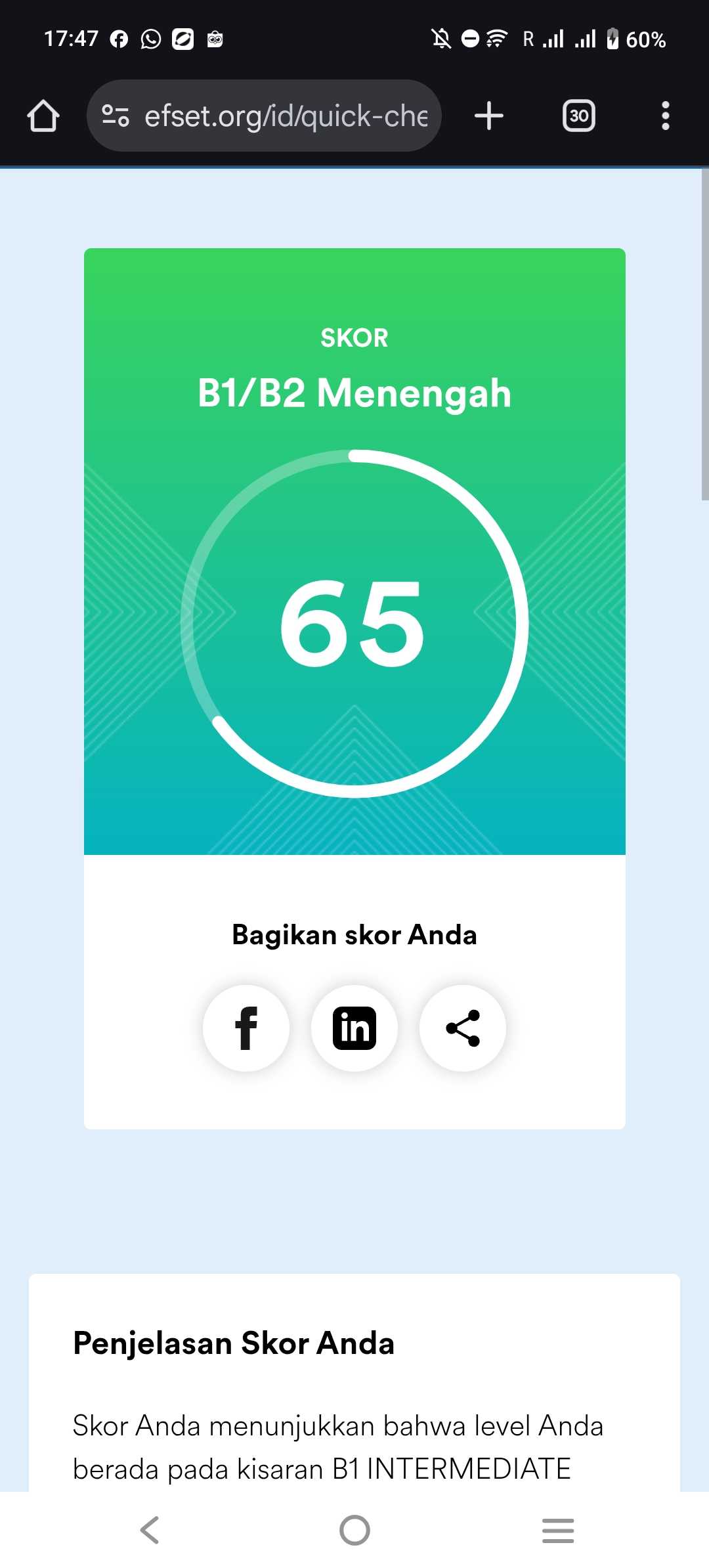Tap the efset.org address bar
The width and height of the screenshot is (709, 1568).
tap(286, 116)
